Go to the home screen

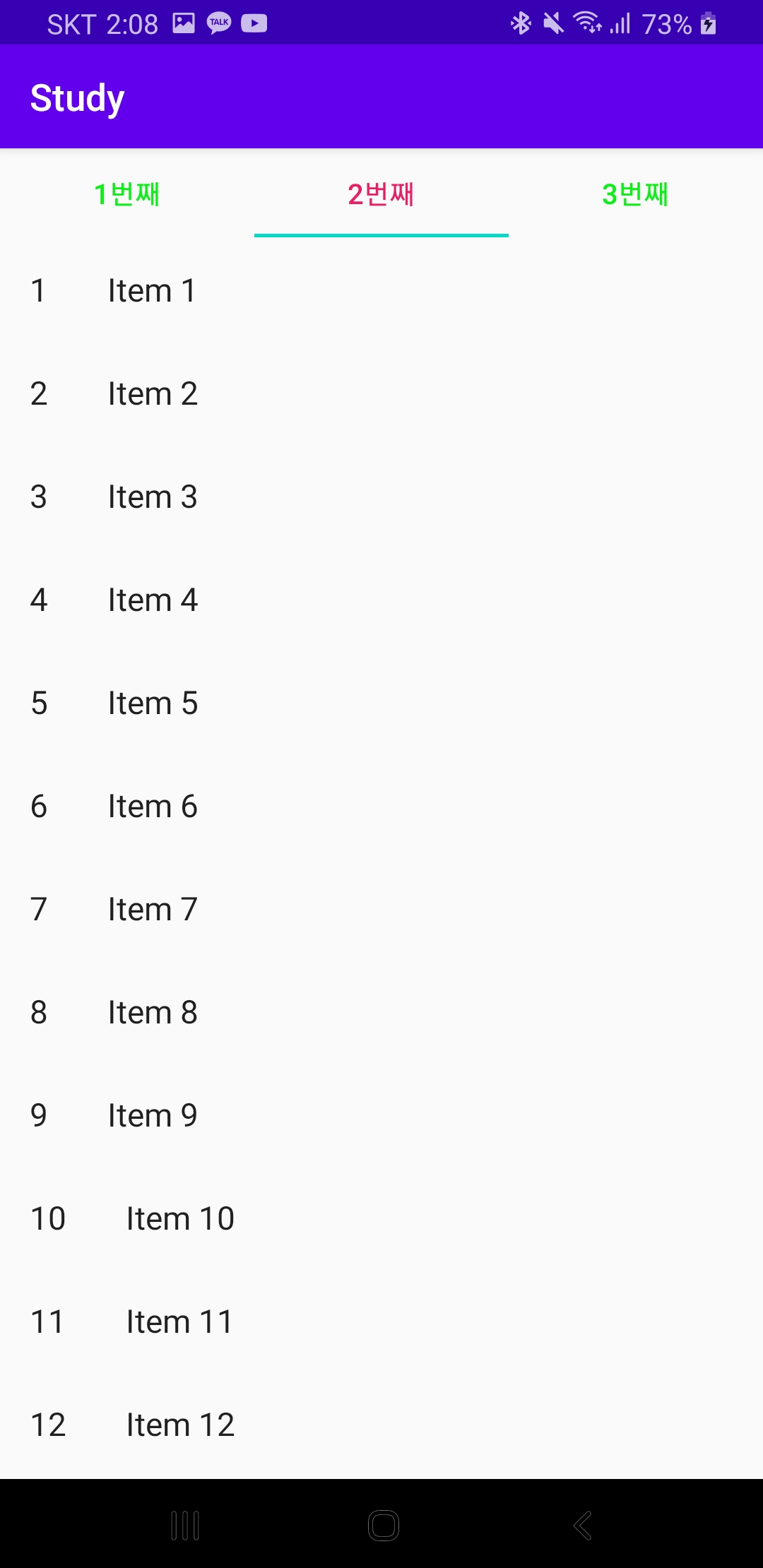(383, 1526)
